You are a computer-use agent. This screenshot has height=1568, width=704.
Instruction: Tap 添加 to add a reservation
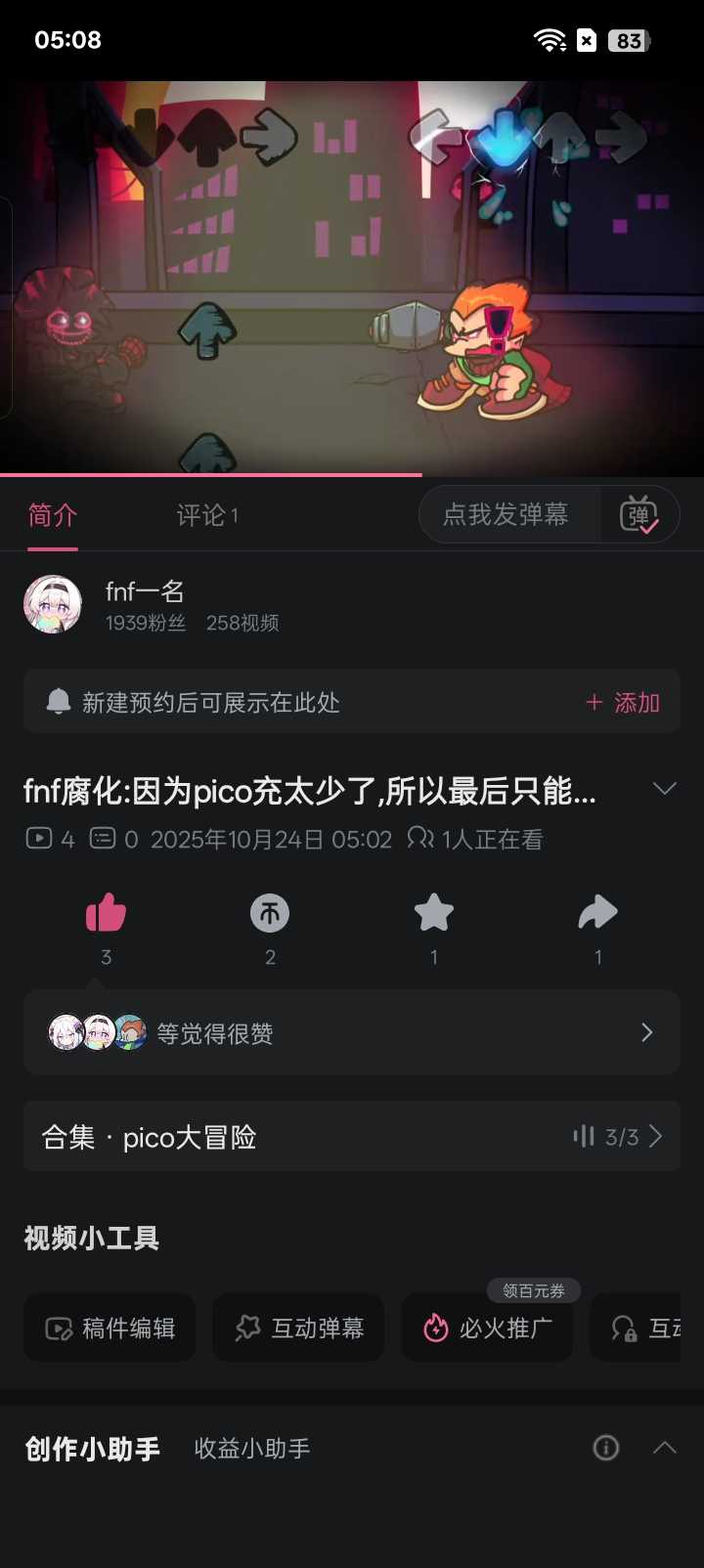click(x=623, y=703)
